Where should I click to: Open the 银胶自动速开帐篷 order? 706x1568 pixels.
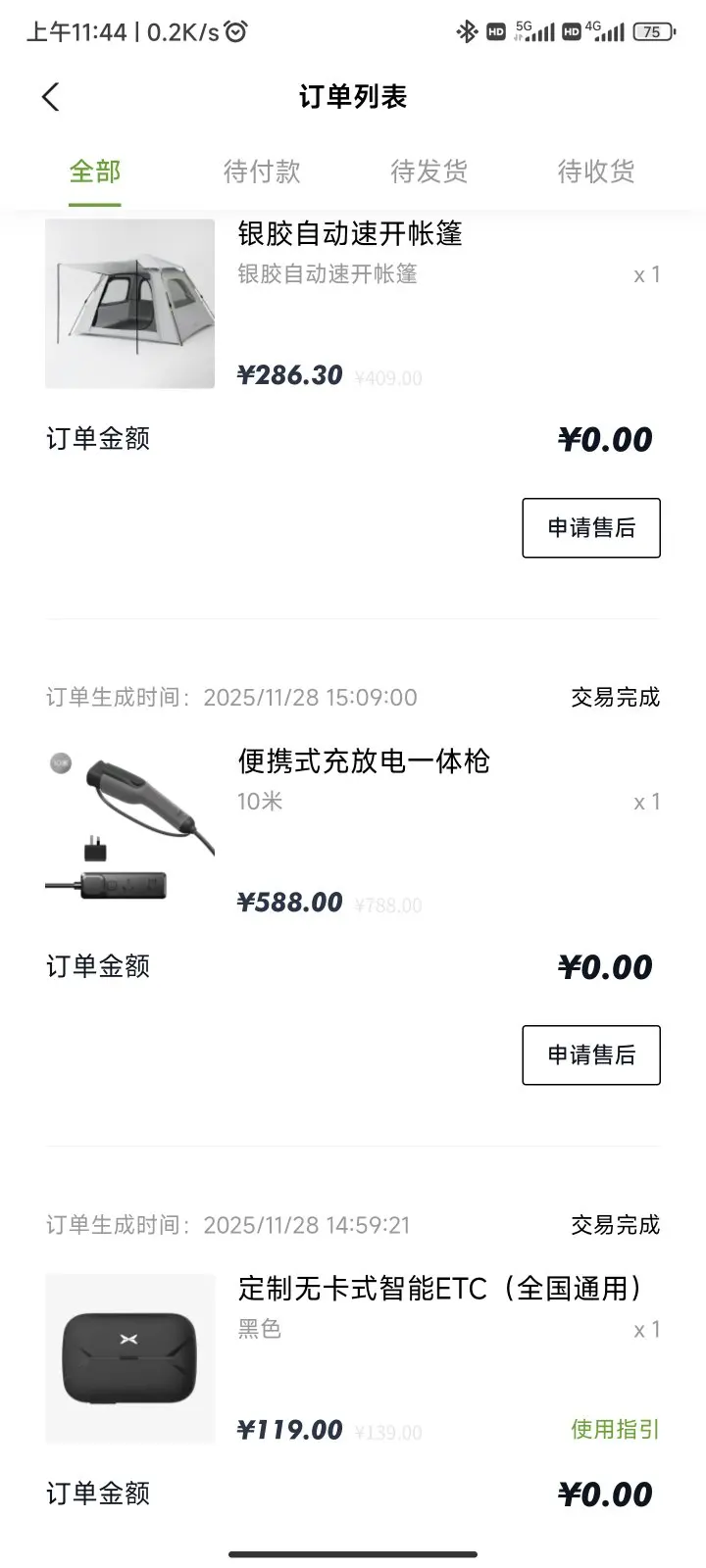tap(350, 234)
